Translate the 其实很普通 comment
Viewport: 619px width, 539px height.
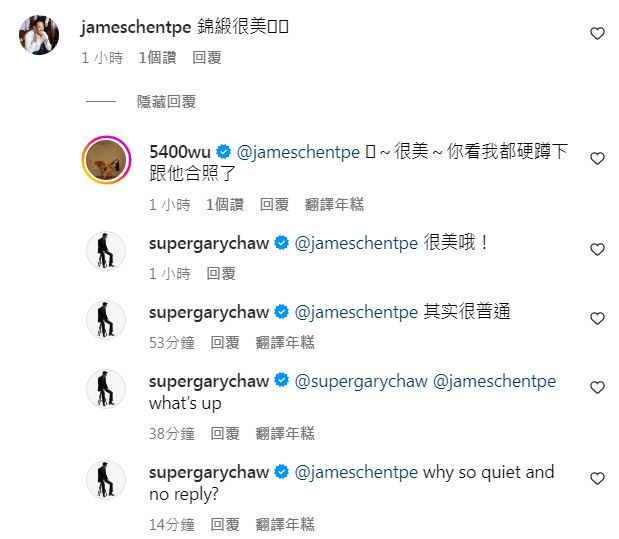(x=285, y=342)
